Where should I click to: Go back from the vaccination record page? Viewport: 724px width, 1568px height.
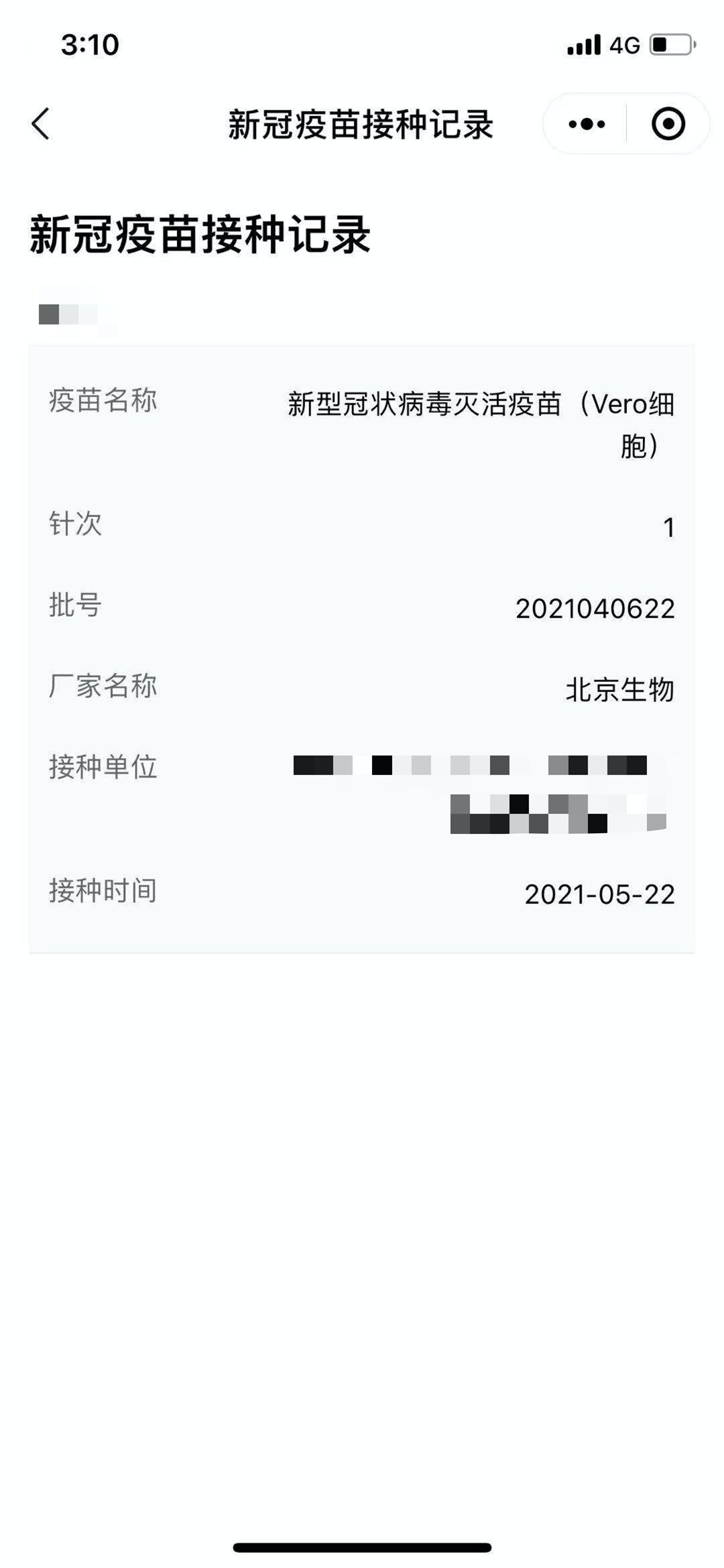tap(41, 124)
